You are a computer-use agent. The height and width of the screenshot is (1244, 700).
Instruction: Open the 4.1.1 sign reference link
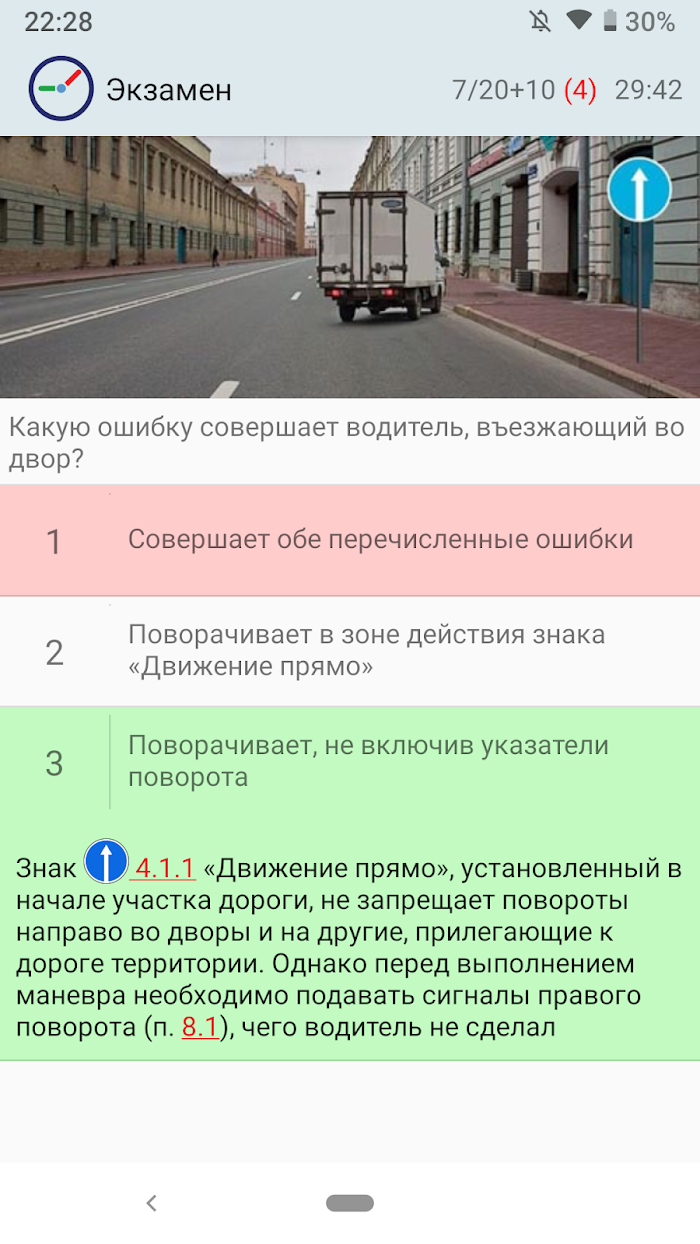tap(164, 867)
